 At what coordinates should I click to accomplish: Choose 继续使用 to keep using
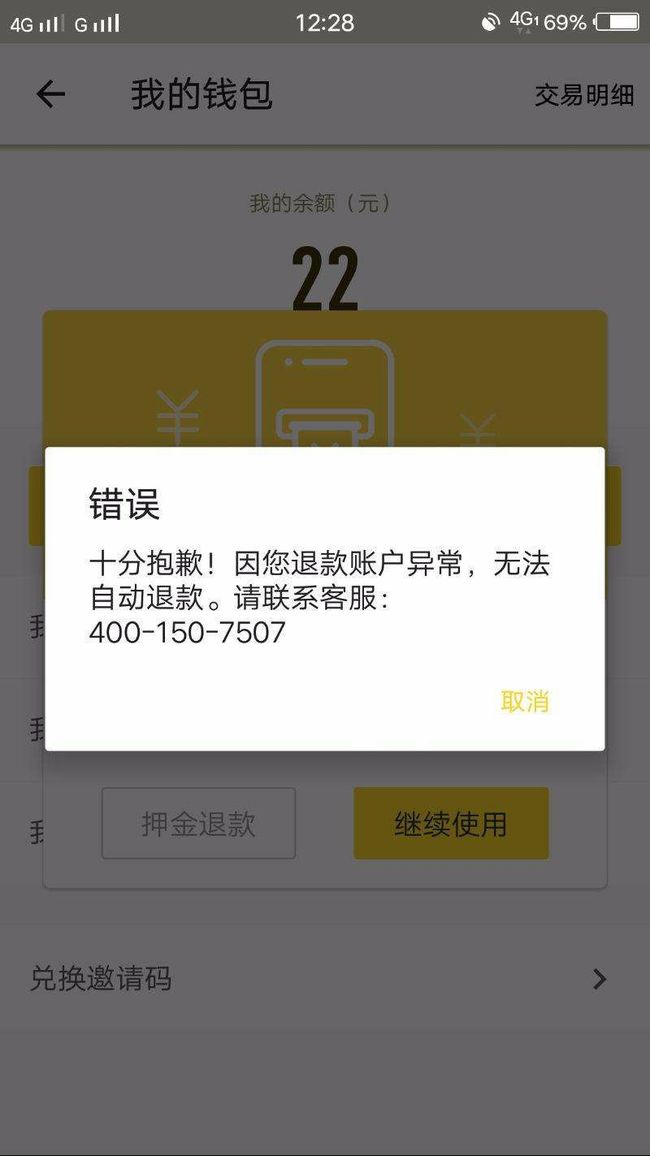(451, 824)
